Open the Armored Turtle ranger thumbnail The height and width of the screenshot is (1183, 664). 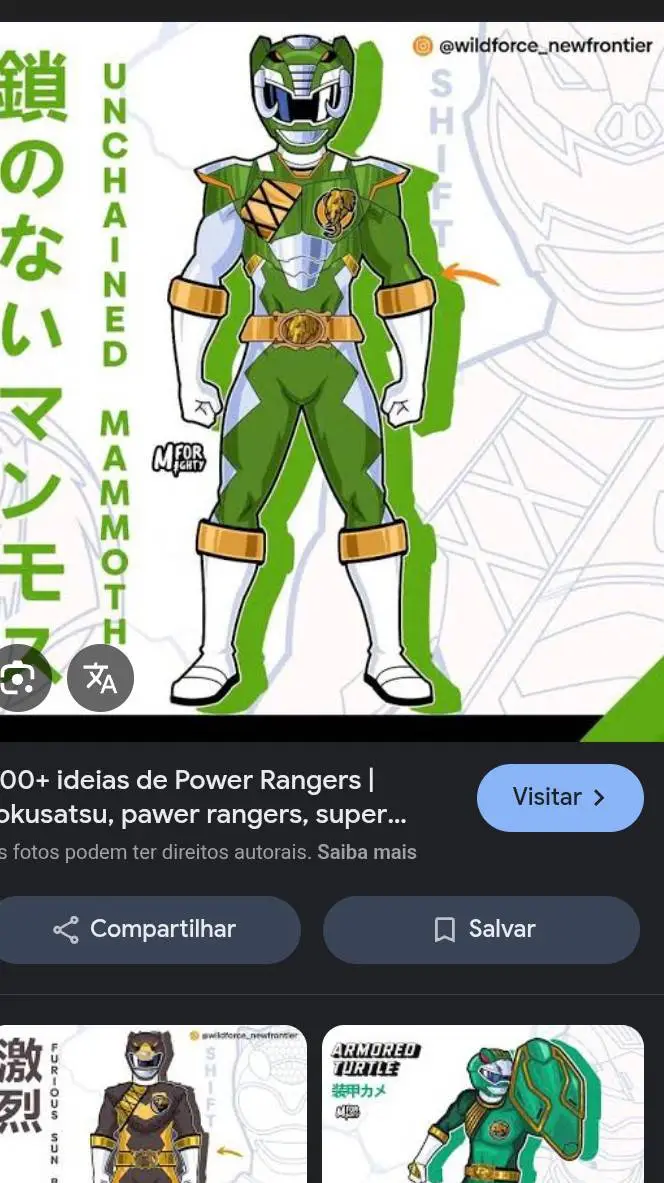pyautogui.click(x=482, y=1103)
